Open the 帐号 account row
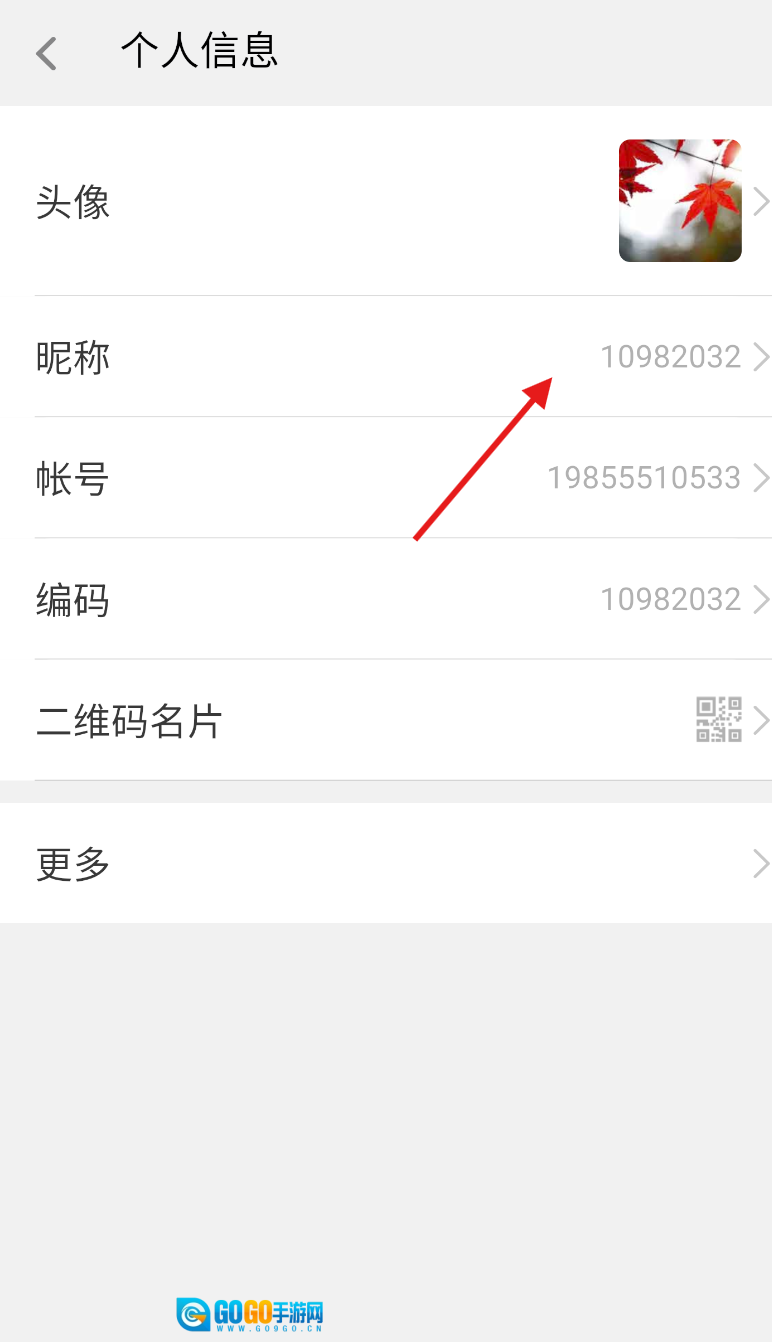Viewport: 772px width, 1342px height. 386,478
